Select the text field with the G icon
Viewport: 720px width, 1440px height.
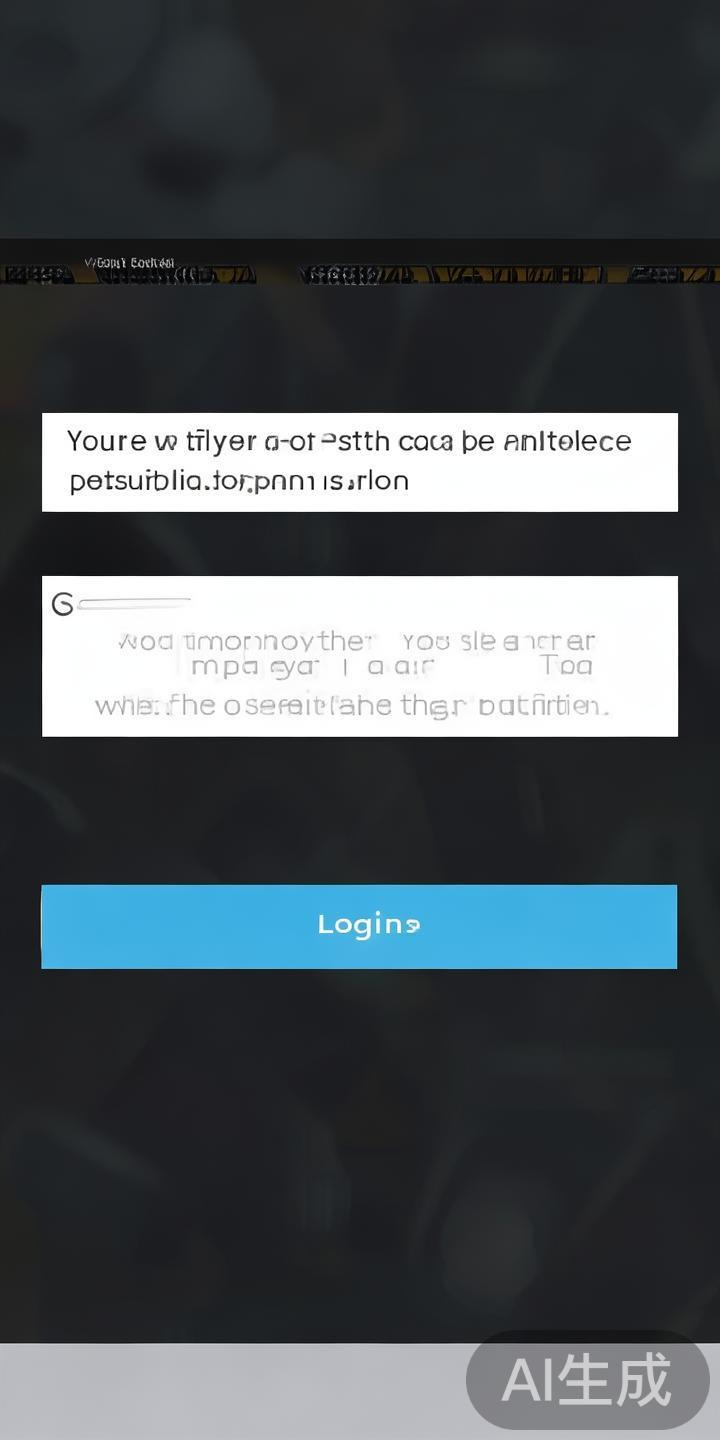pyautogui.click(x=359, y=656)
